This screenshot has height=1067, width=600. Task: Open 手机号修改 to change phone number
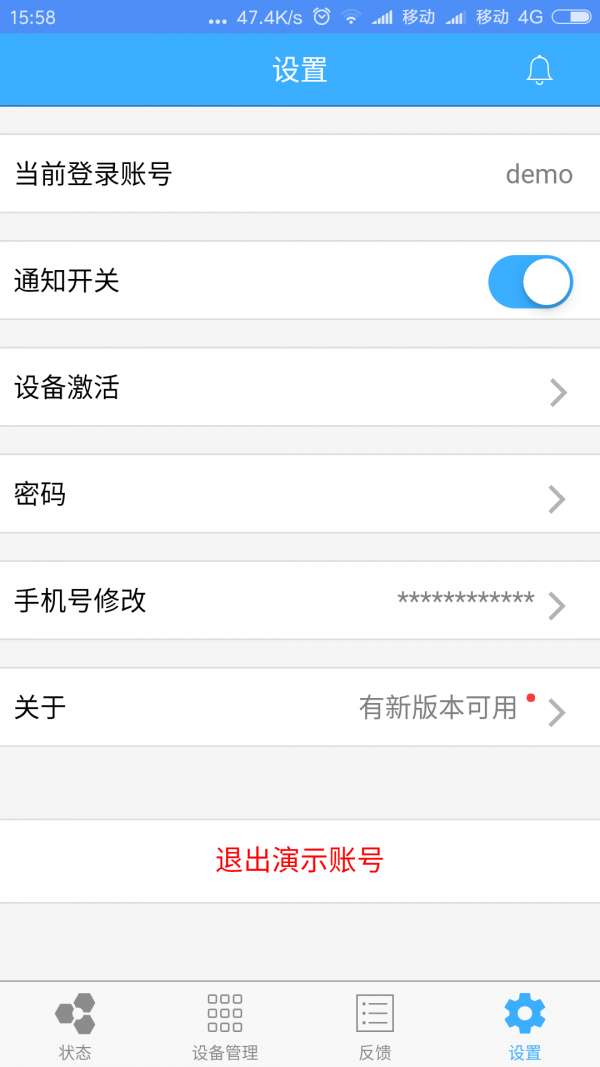point(300,601)
